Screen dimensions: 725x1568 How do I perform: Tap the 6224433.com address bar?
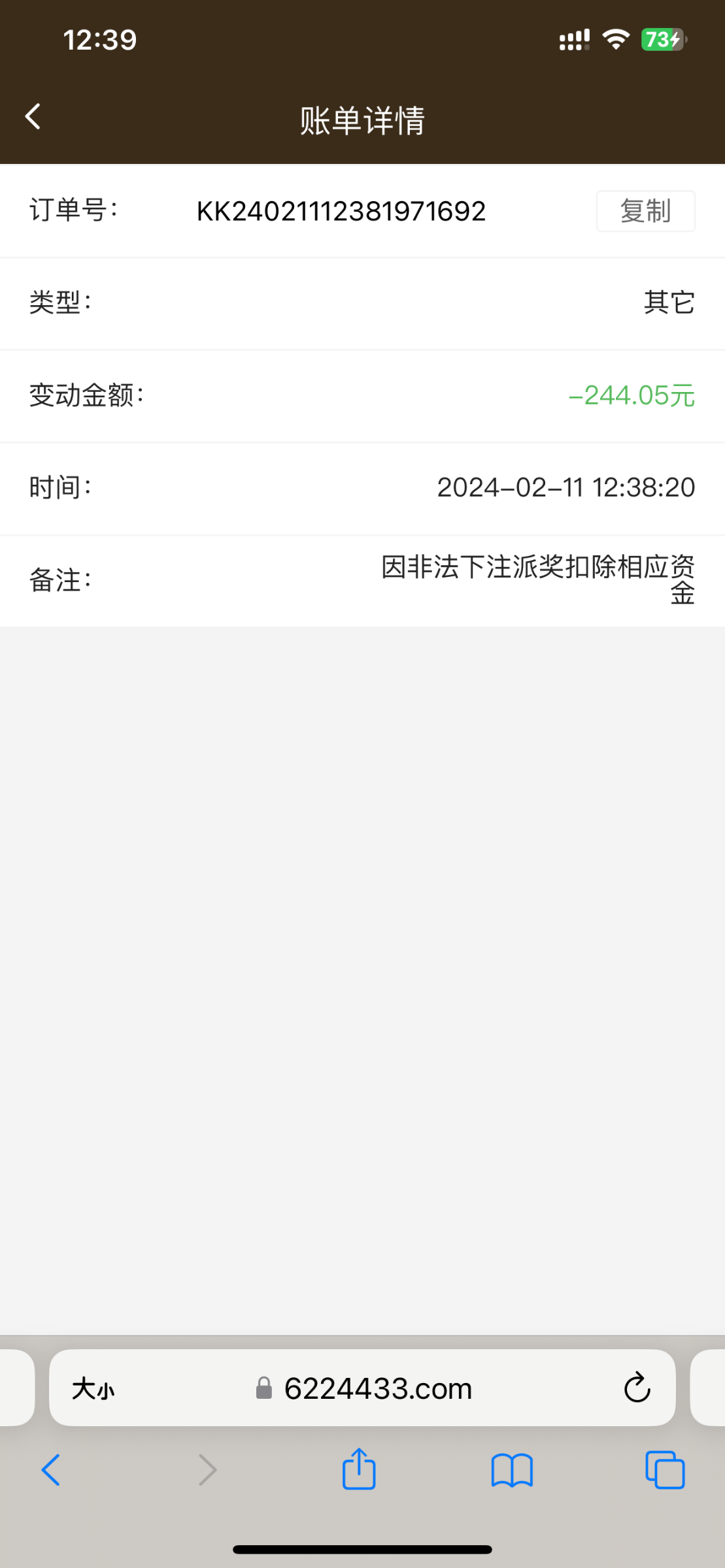point(377,1388)
